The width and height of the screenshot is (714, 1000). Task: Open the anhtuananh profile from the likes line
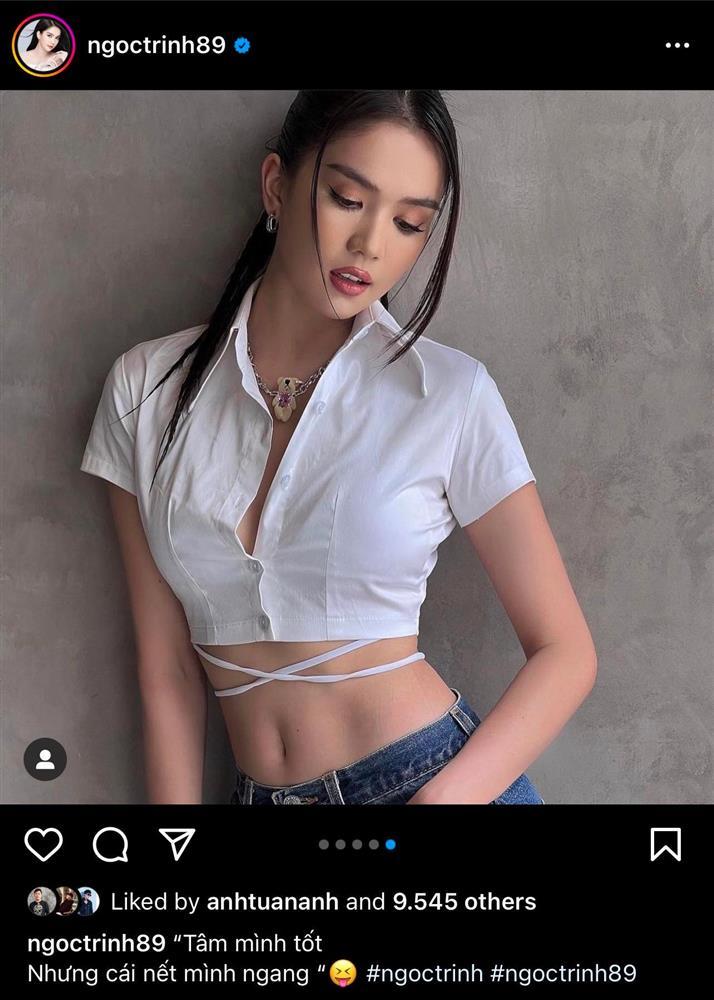coord(273,902)
